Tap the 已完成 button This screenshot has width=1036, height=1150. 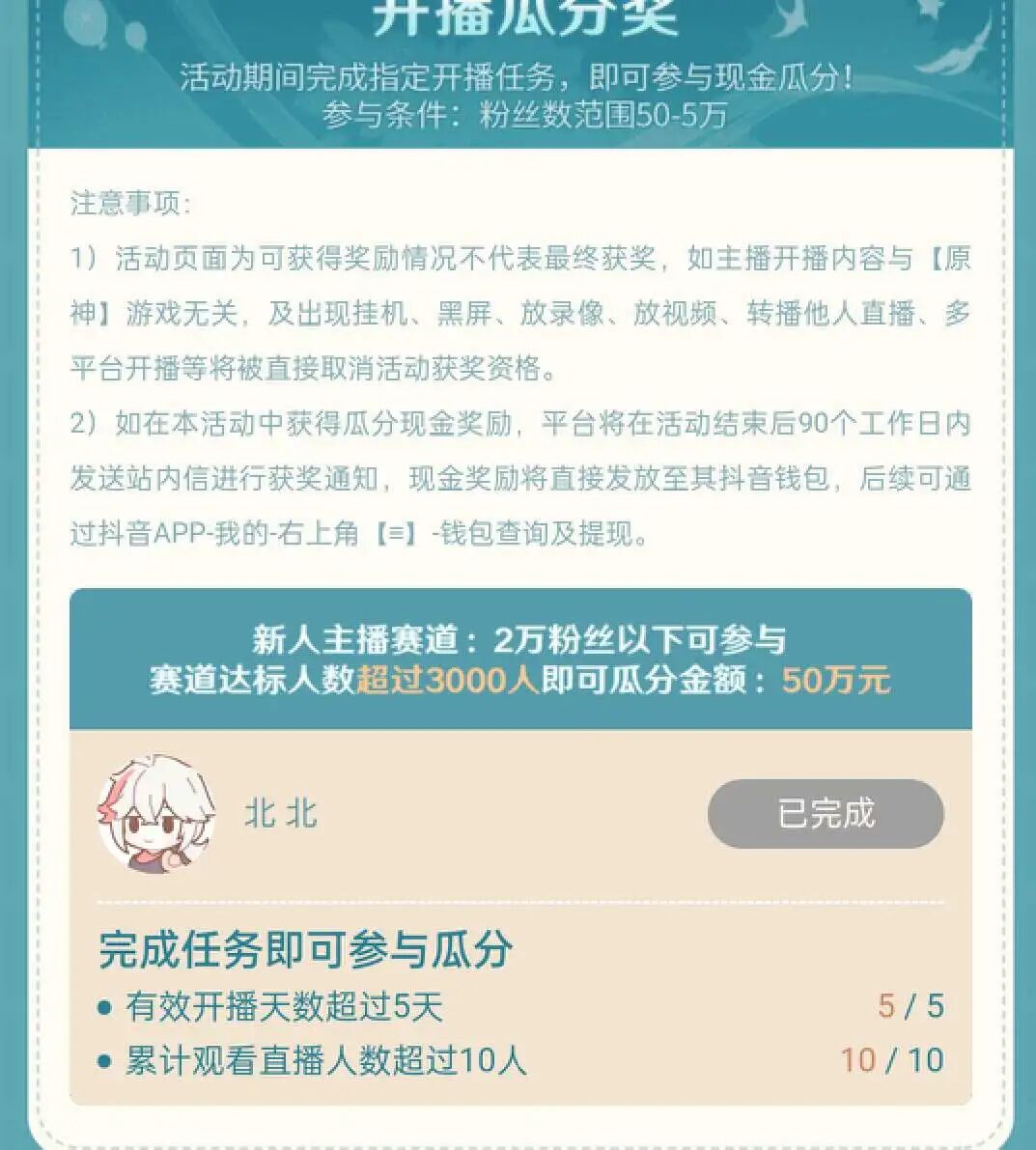[826, 813]
